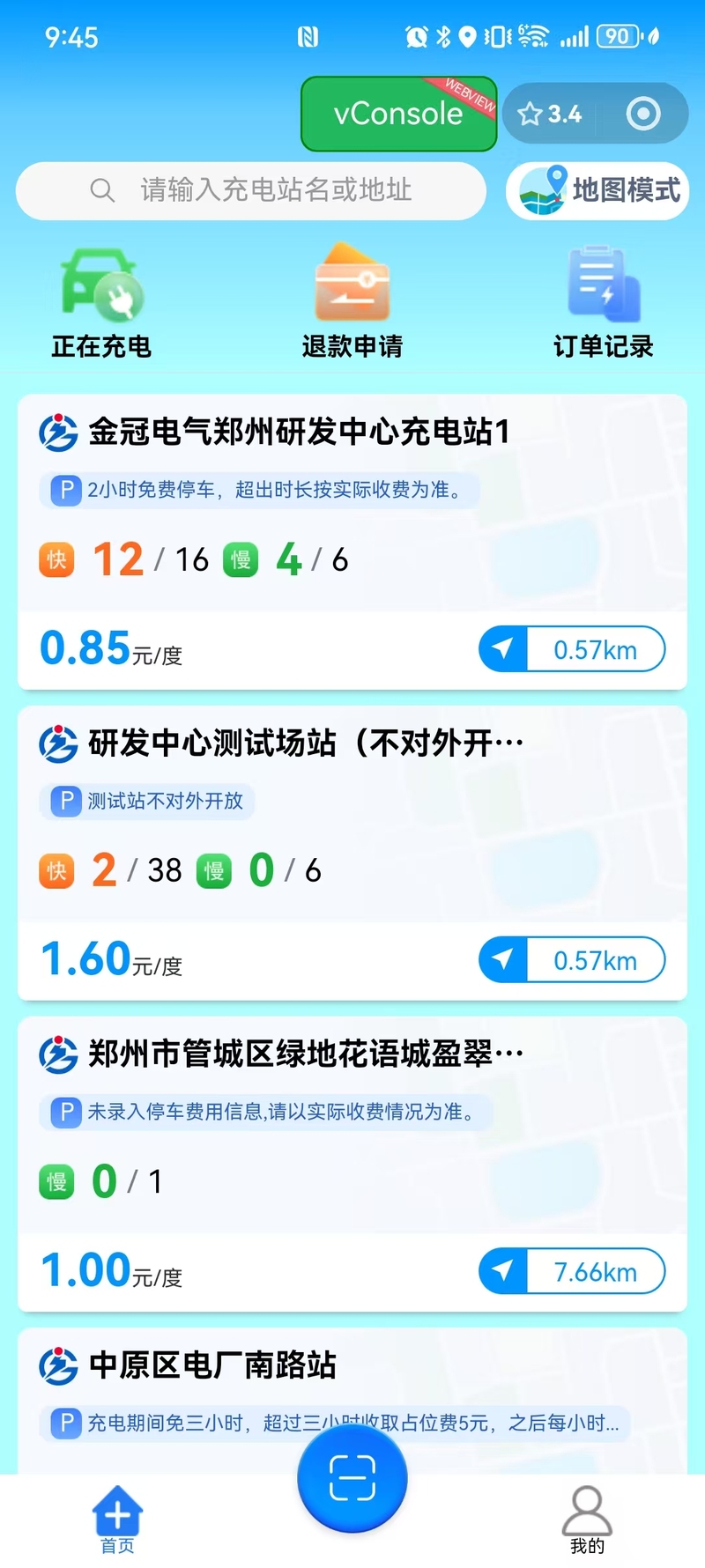Open 金冠电气郑州研发中心充电站1 station card
Viewport: 705px width, 1568px height.
coord(300,432)
